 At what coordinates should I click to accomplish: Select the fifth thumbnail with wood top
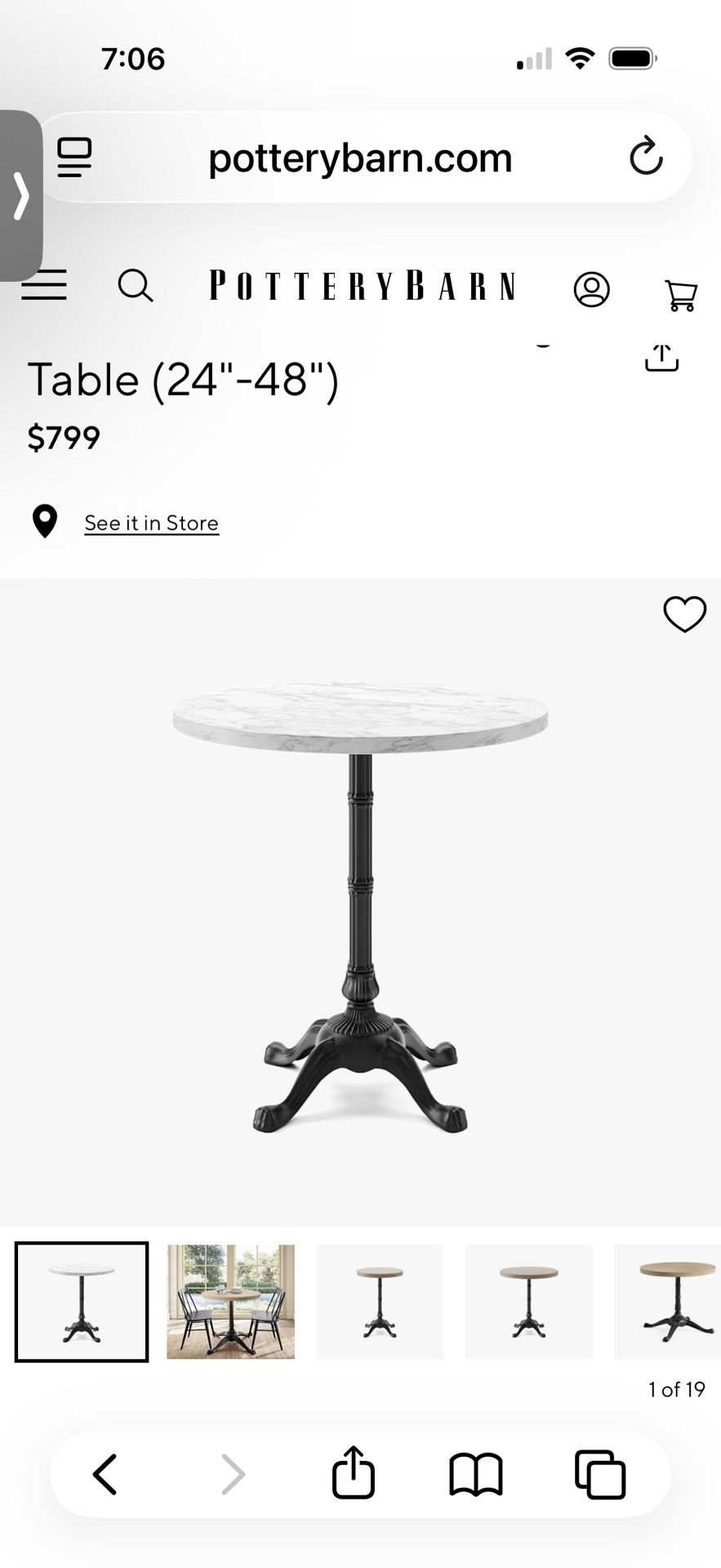coord(668,1302)
